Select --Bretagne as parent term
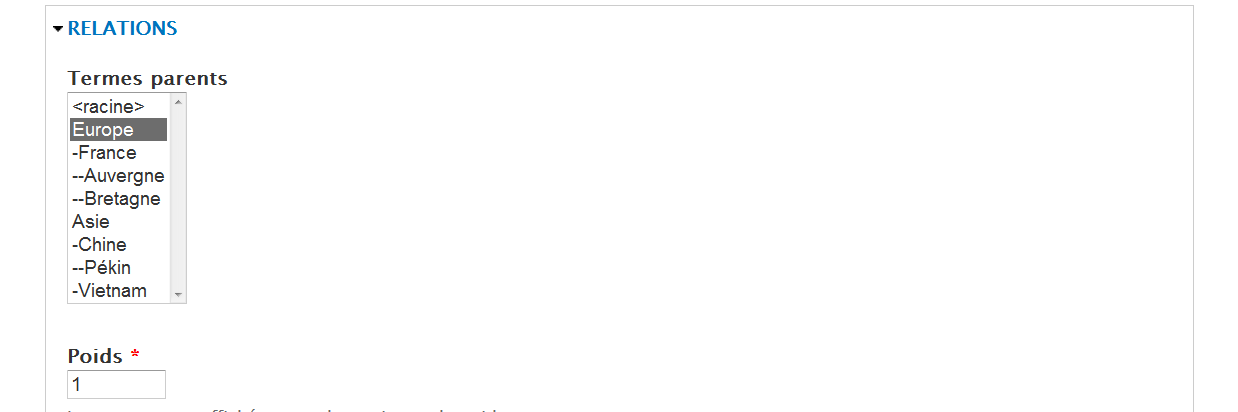This screenshot has height=412, width=1238. click(x=116, y=199)
